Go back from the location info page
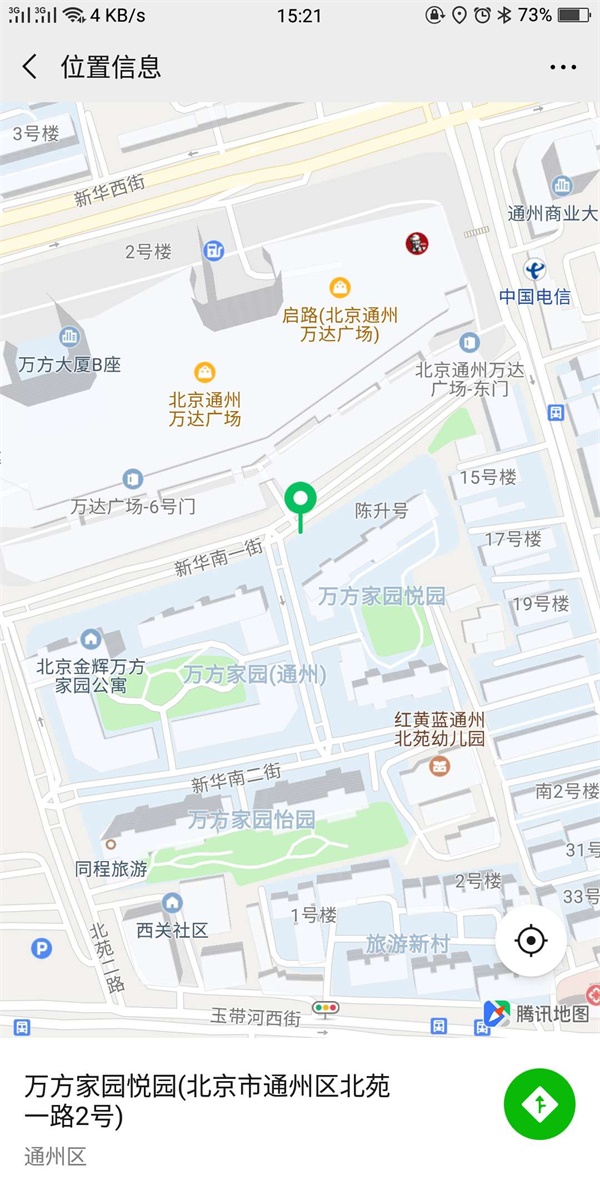600x1200 pixels. 30,67
